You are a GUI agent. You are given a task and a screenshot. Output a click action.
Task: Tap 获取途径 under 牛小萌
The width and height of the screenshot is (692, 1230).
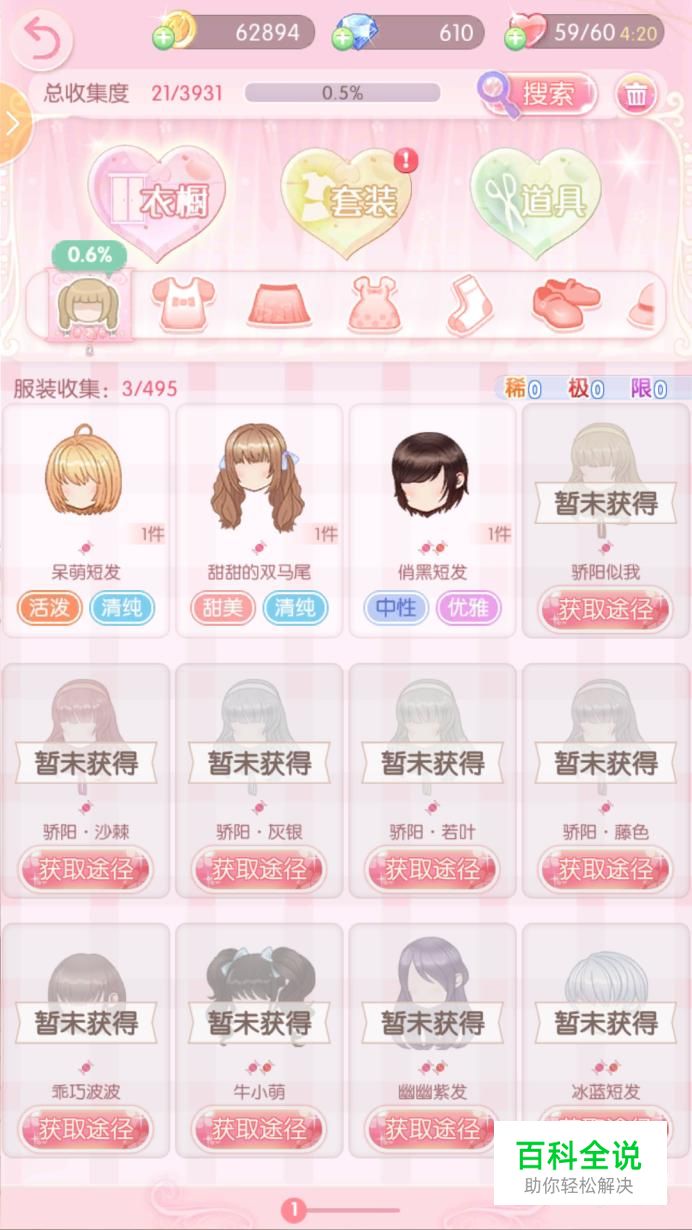point(259,1129)
